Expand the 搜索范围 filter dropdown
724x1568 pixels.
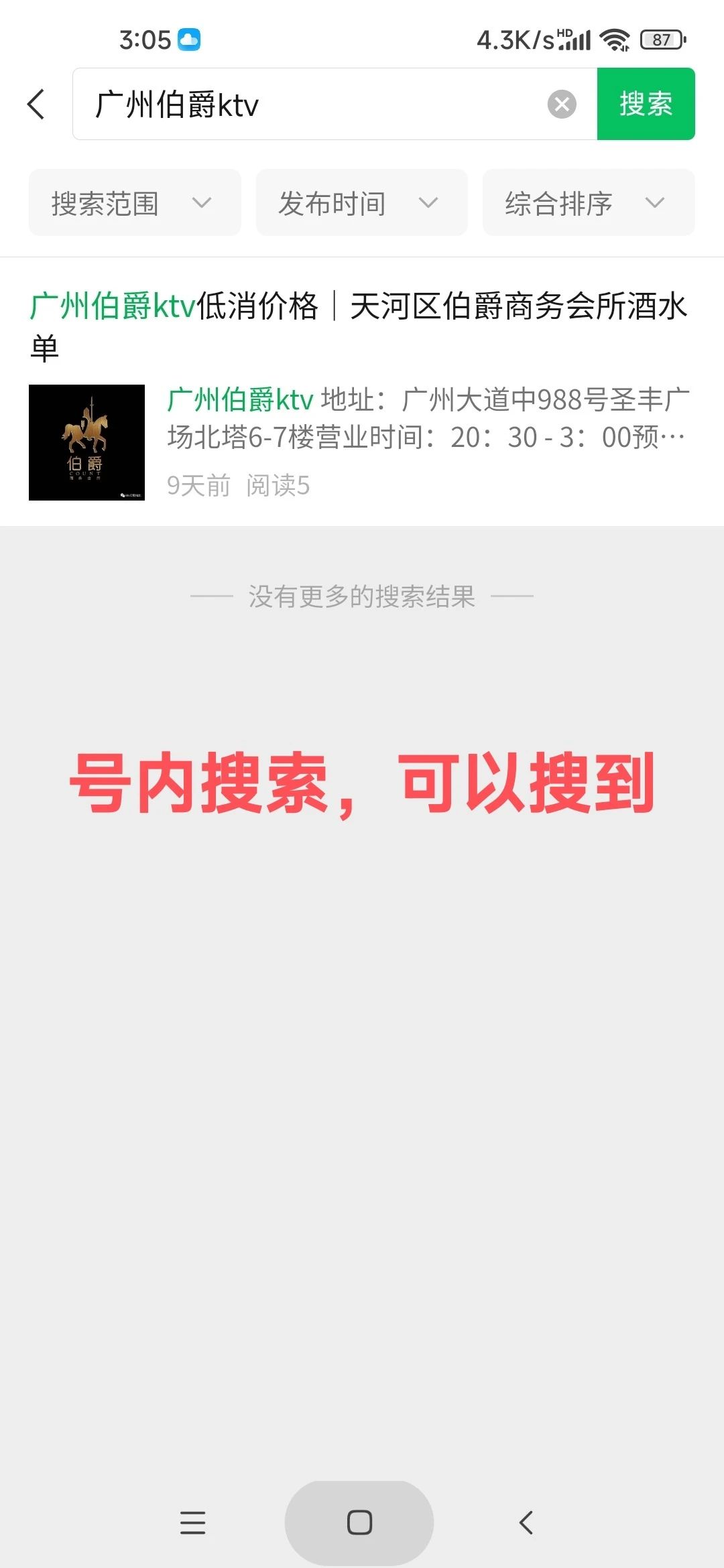click(135, 202)
